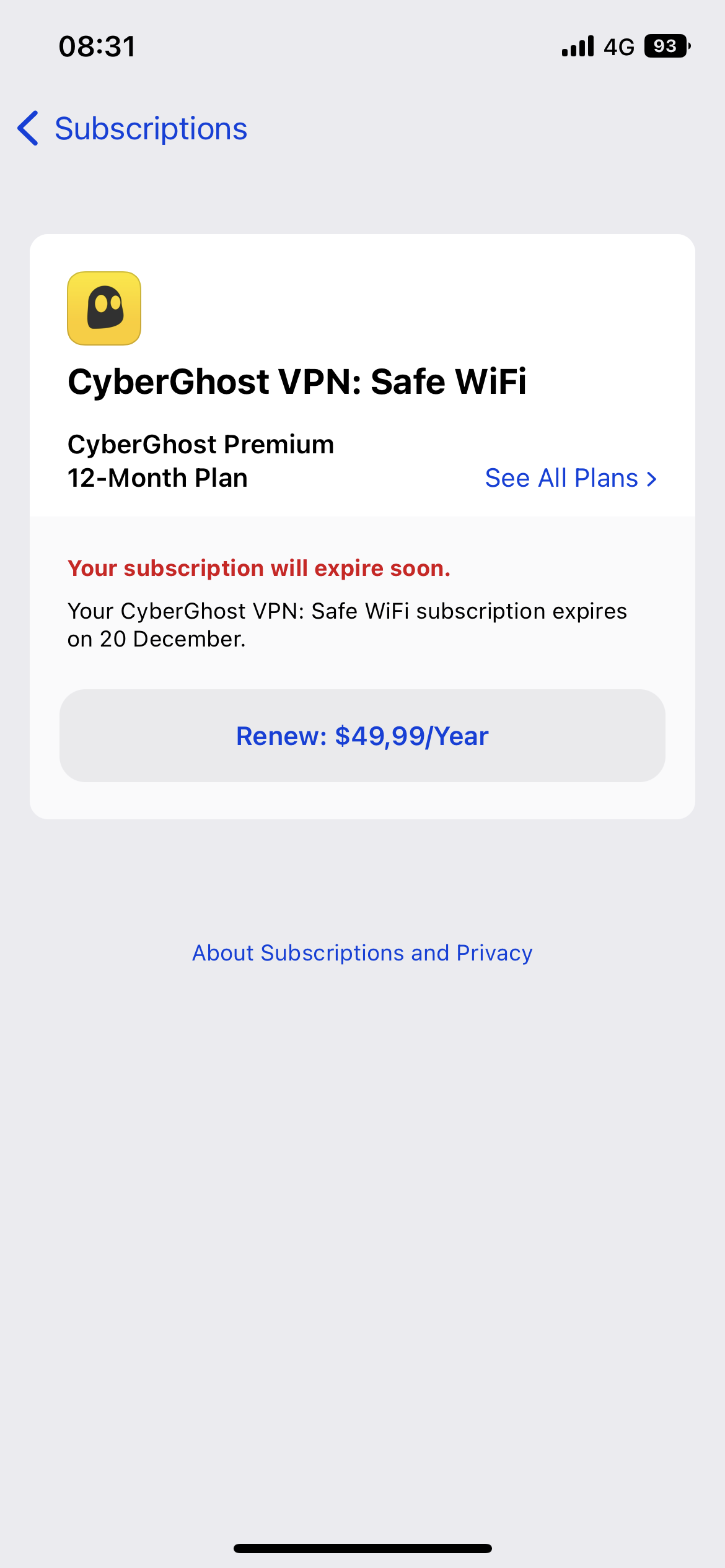The width and height of the screenshot is (725, 1568).
Task: Go back to Subscriptions
Action: point(132,129)
